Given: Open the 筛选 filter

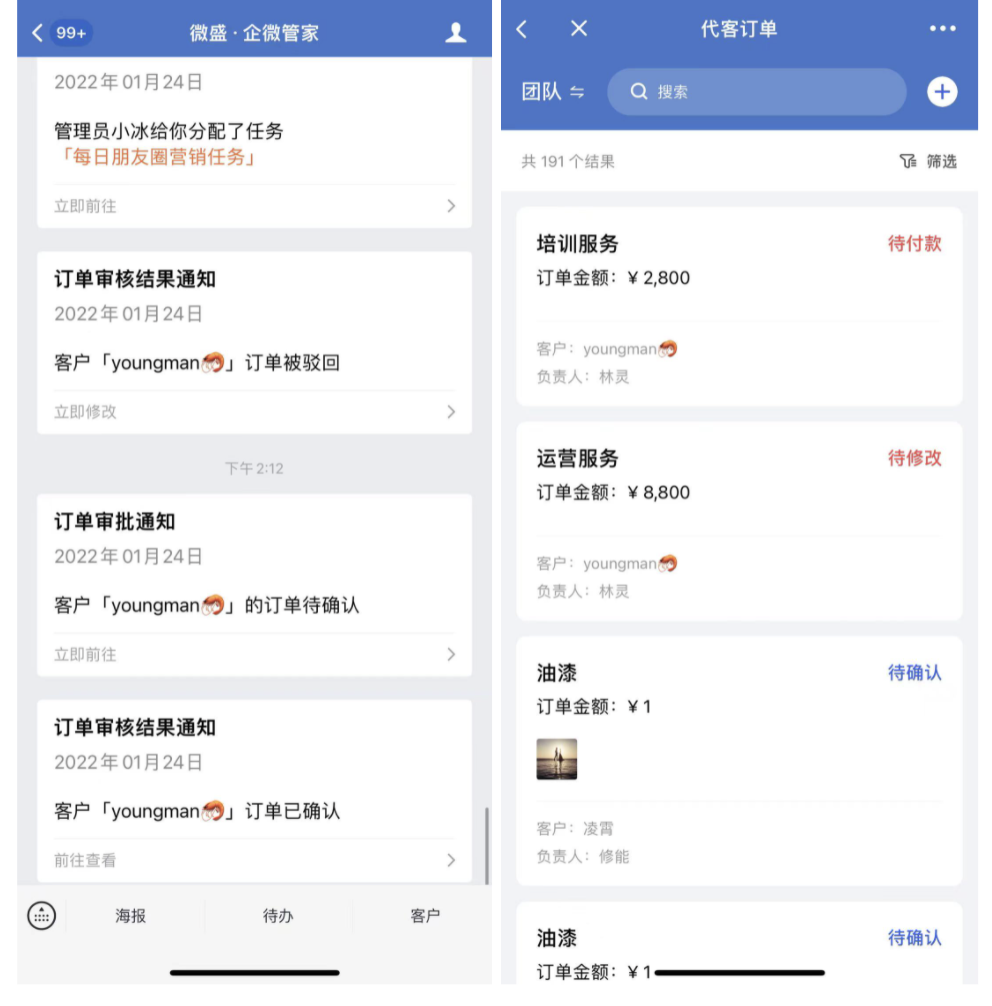Looking at the screenshot, I should 929,161.
